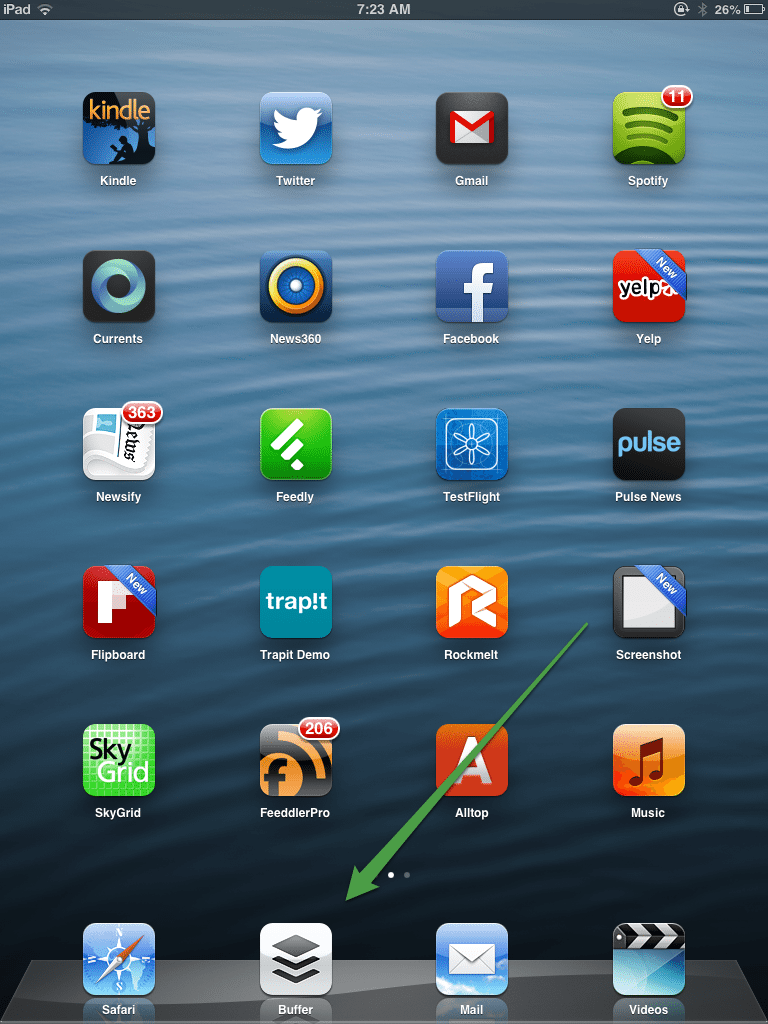The width and height of the screenshot is (768, 1024).
Task: Launch Spotify with 11 notifications
Action: (648, 129)
